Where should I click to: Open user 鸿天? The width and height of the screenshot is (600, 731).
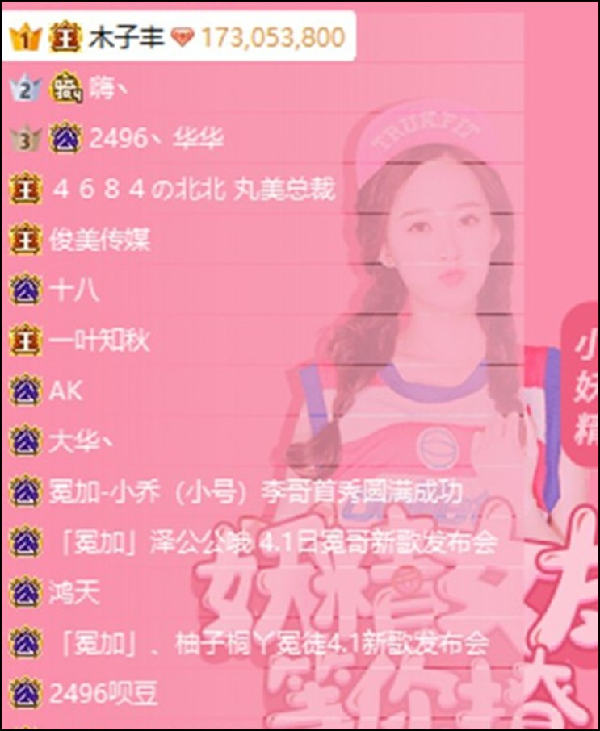tap(74, 593)
